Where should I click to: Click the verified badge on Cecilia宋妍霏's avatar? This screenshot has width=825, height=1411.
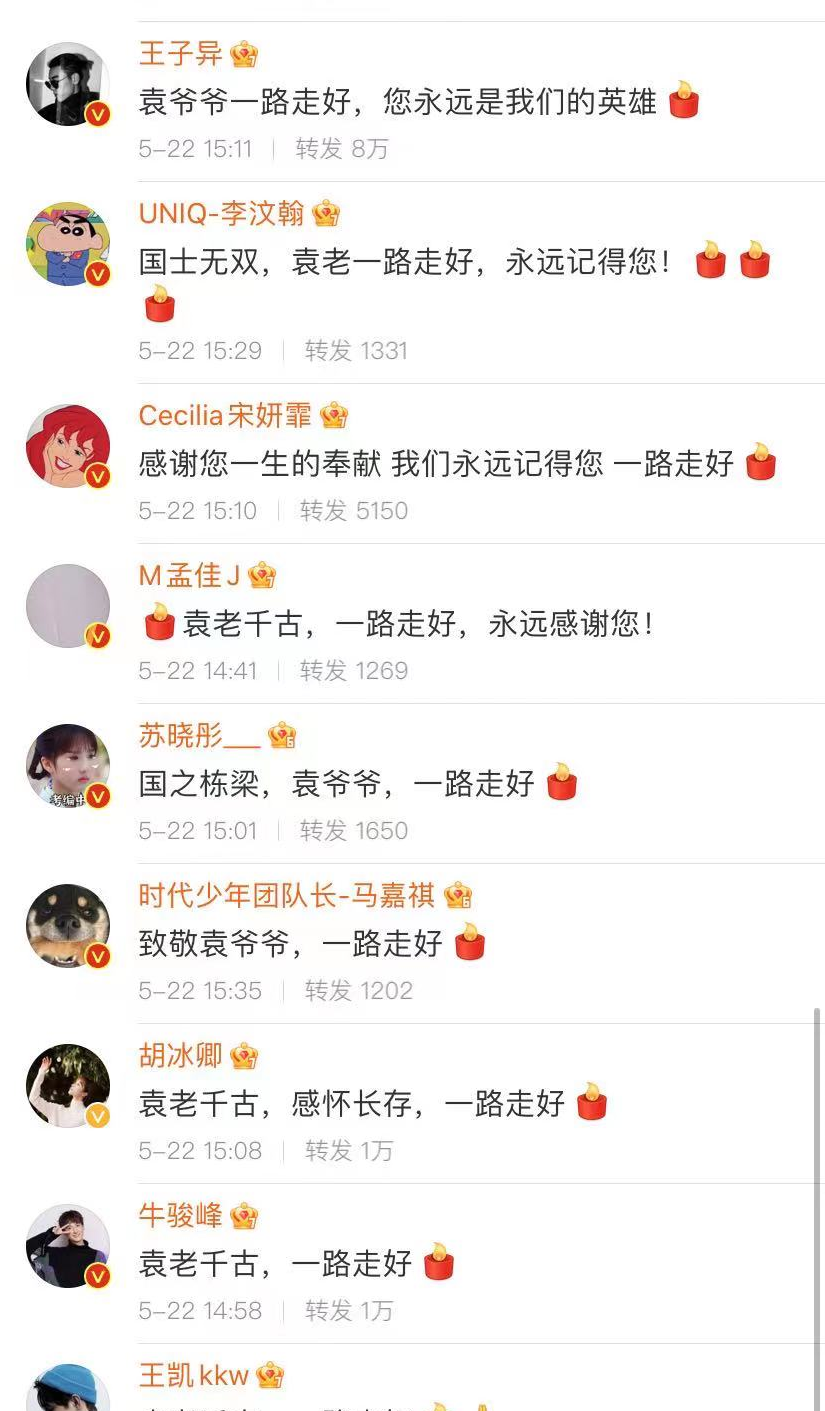[95, 477]
